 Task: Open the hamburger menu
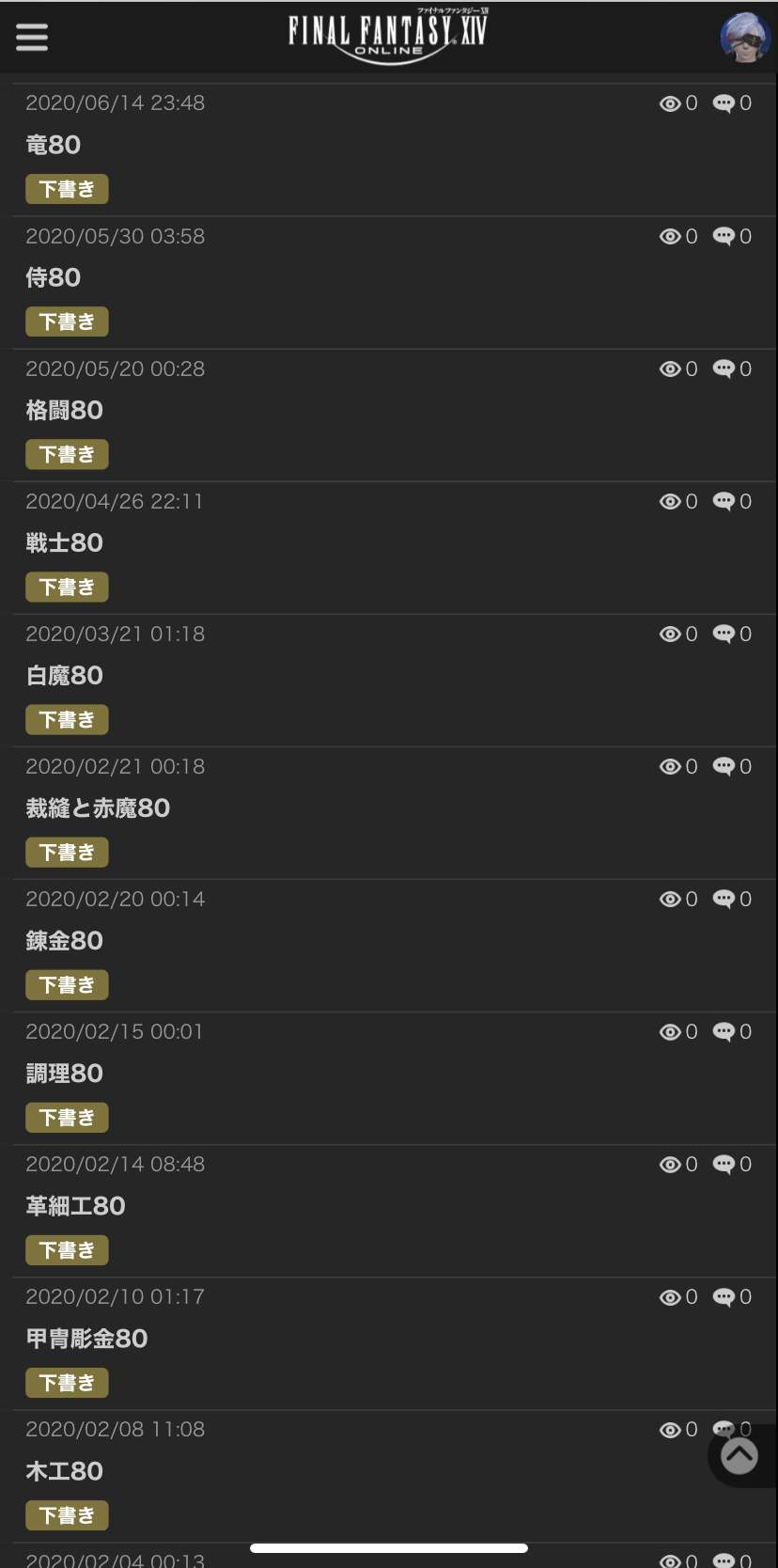tap(32, 37)
